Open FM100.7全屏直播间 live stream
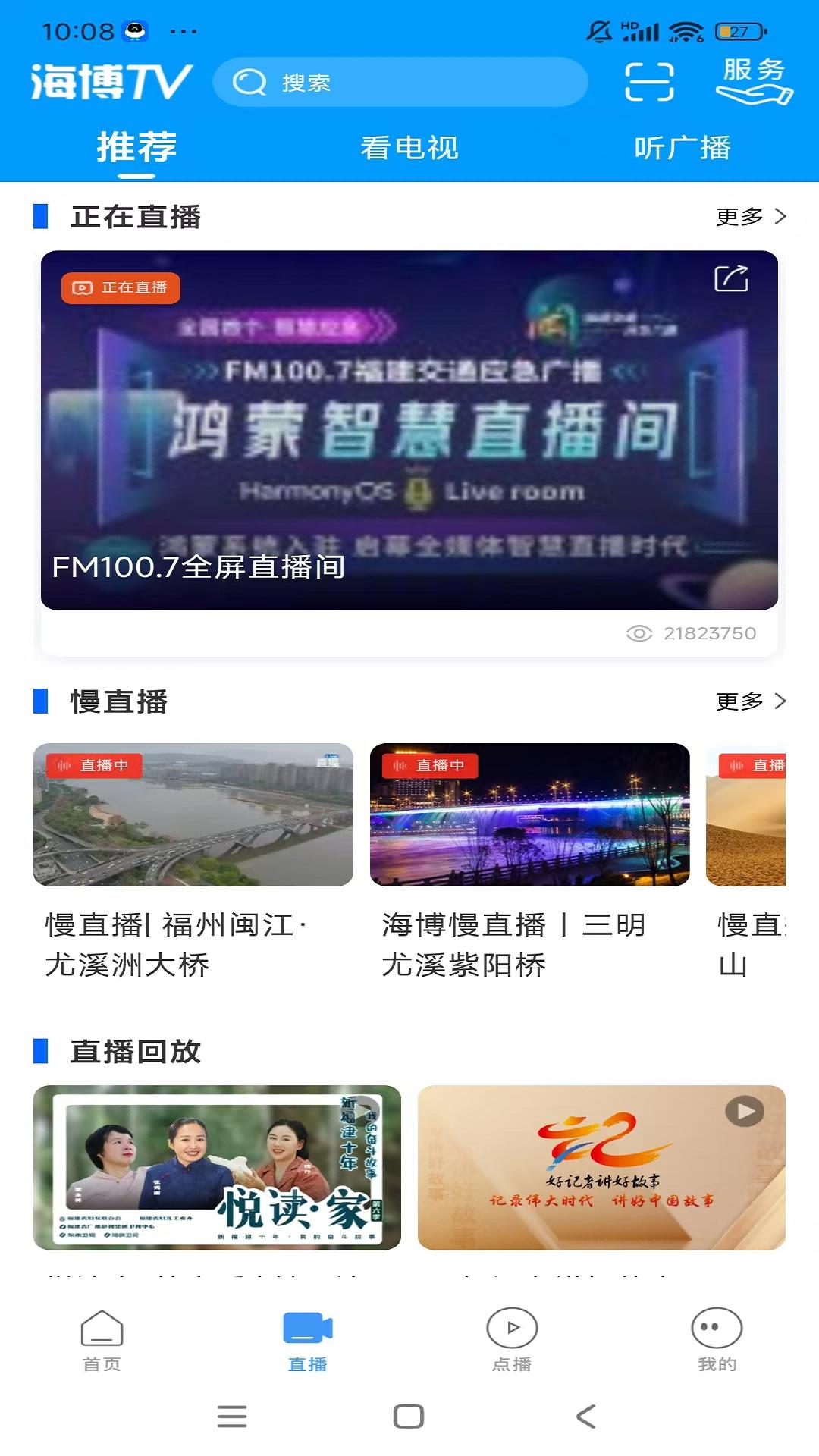 pyautogui.click(x=409, y=432)
